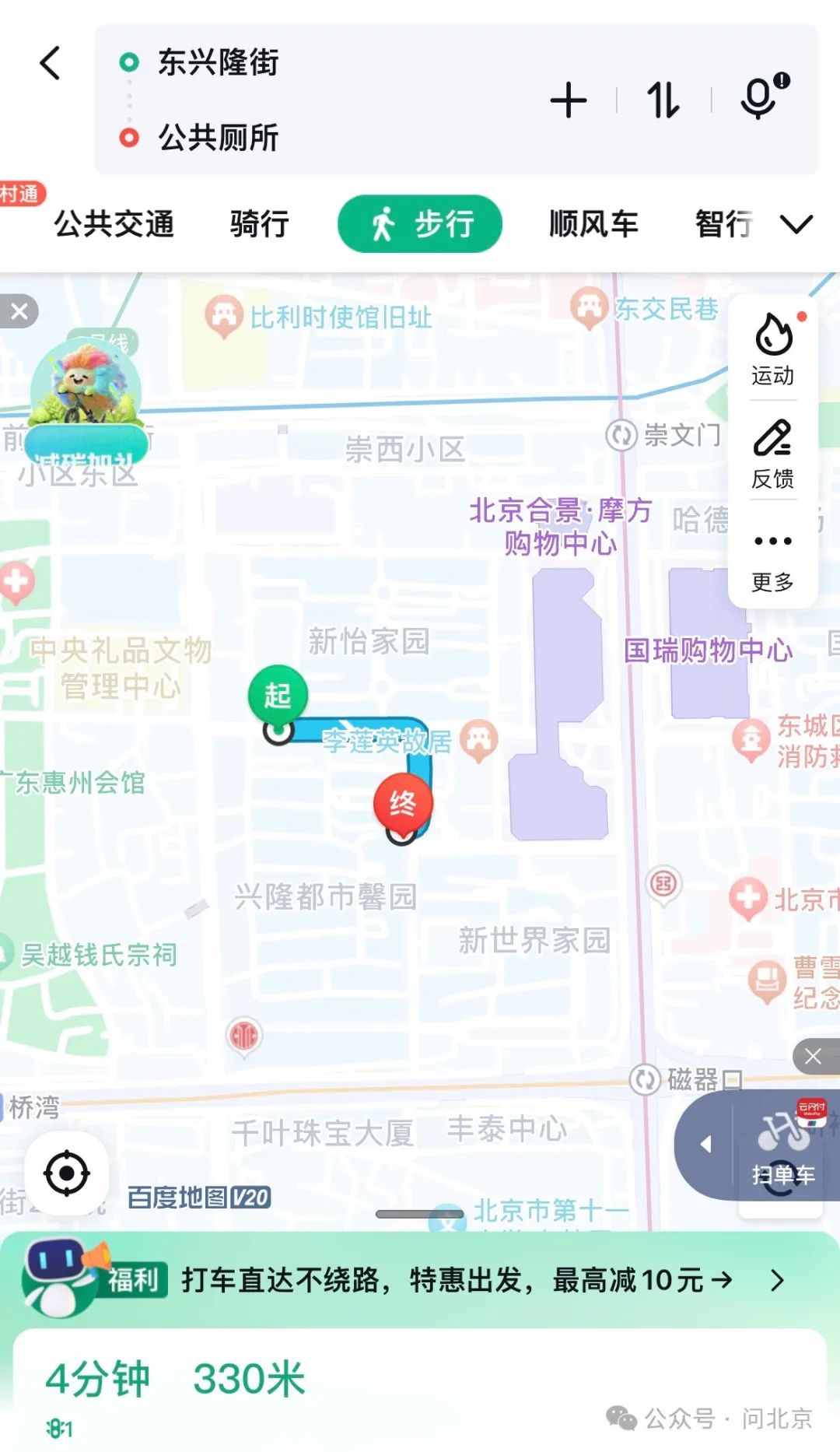Switch to the 顺风车 tab
840x1452 pixels.
[593, 224]
